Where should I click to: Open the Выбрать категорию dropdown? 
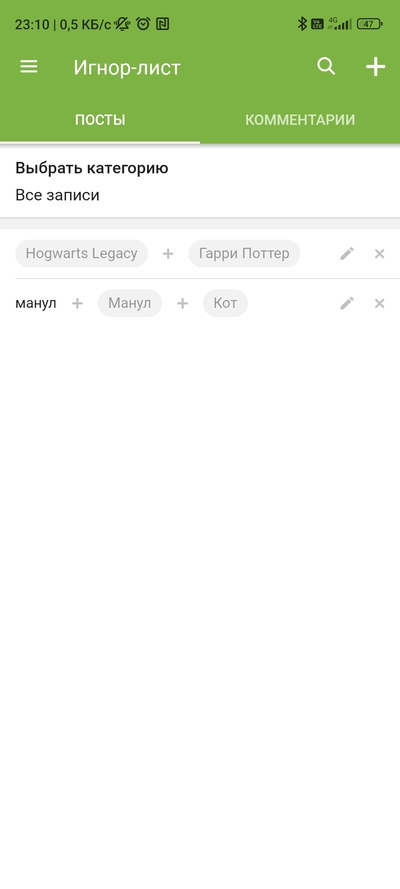click(x=200, y=181)
